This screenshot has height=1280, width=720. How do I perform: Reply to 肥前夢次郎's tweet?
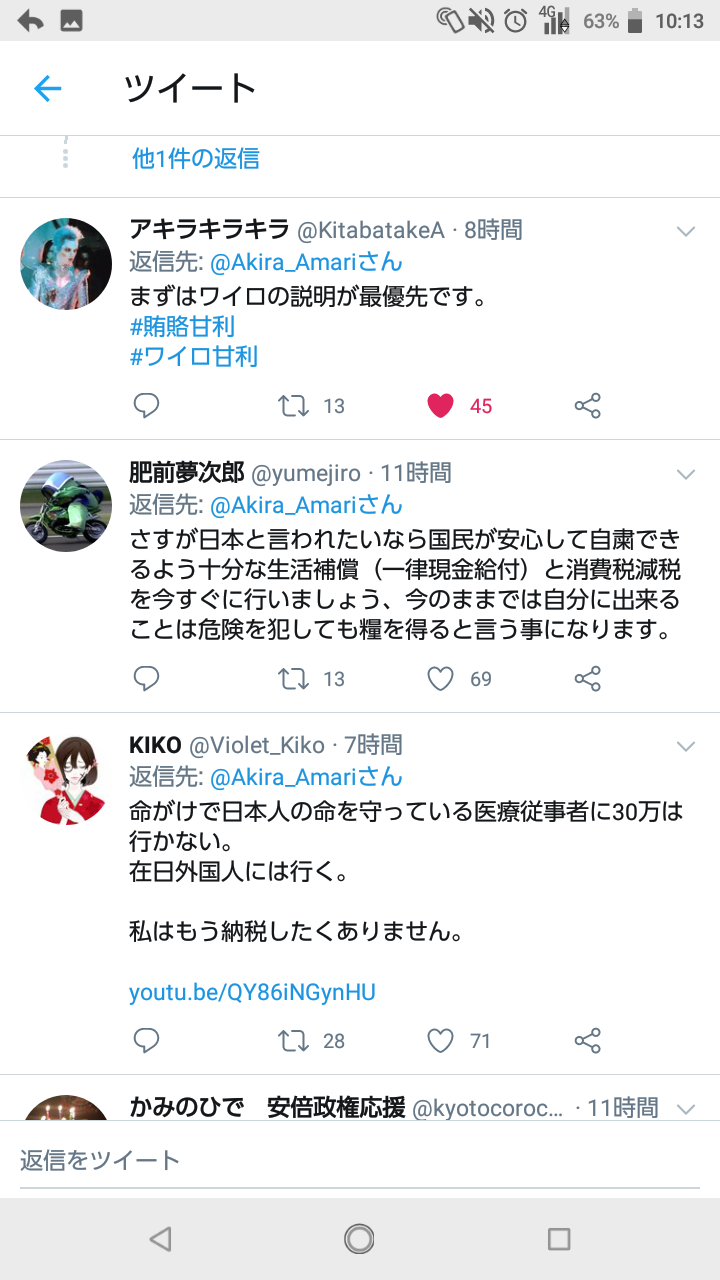[x=146, y=679]
